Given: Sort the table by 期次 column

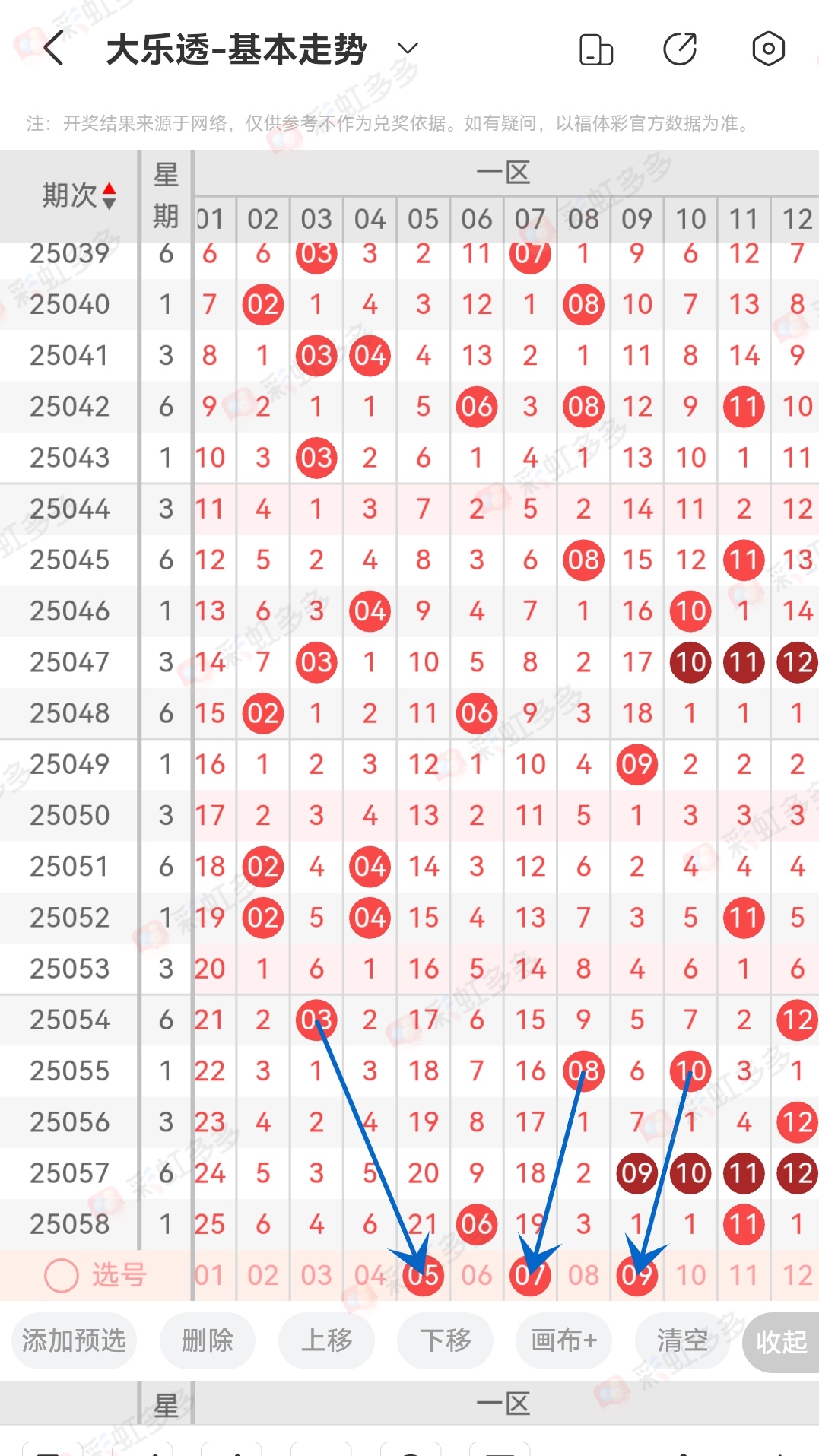Looking at the screenshot, I should tap(79, 196).
